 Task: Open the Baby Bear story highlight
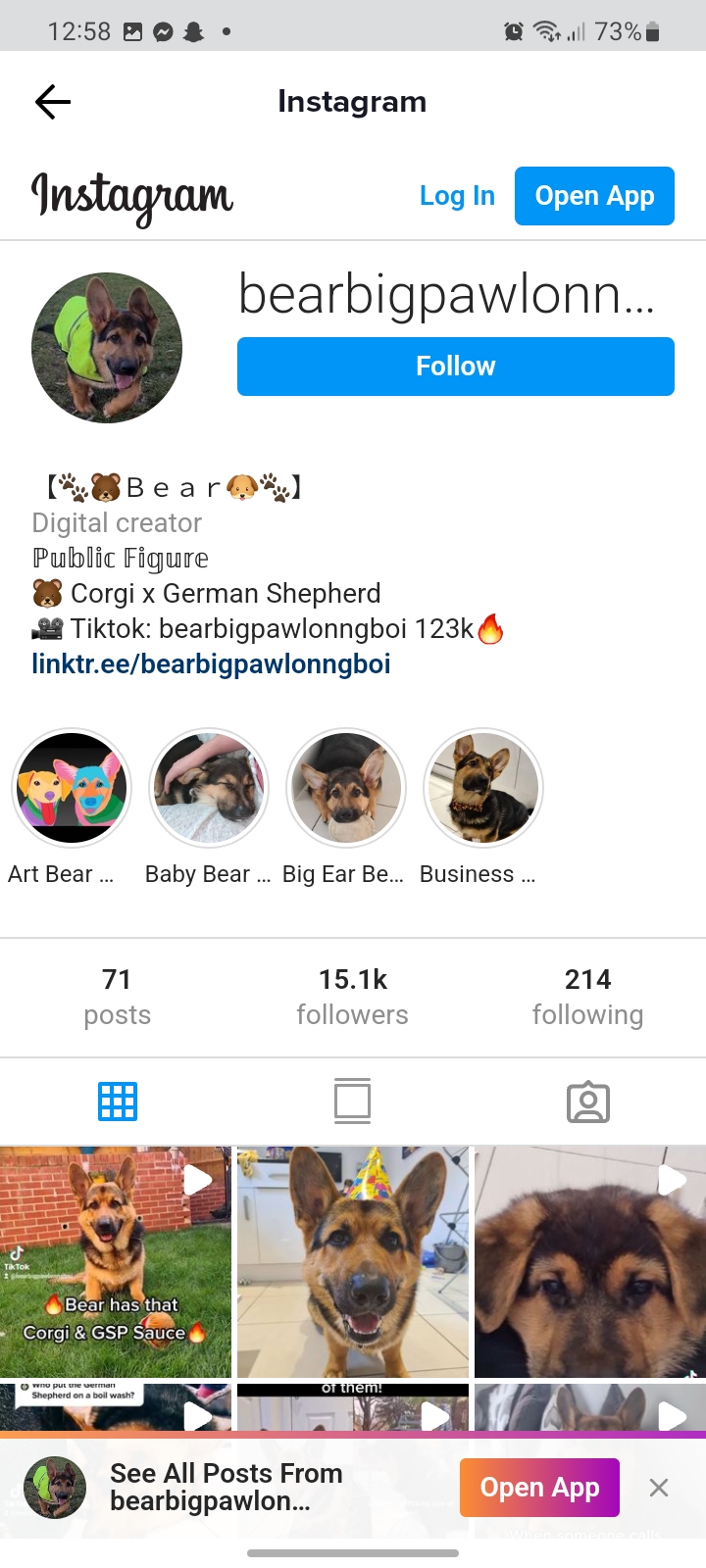click(208, 789)
